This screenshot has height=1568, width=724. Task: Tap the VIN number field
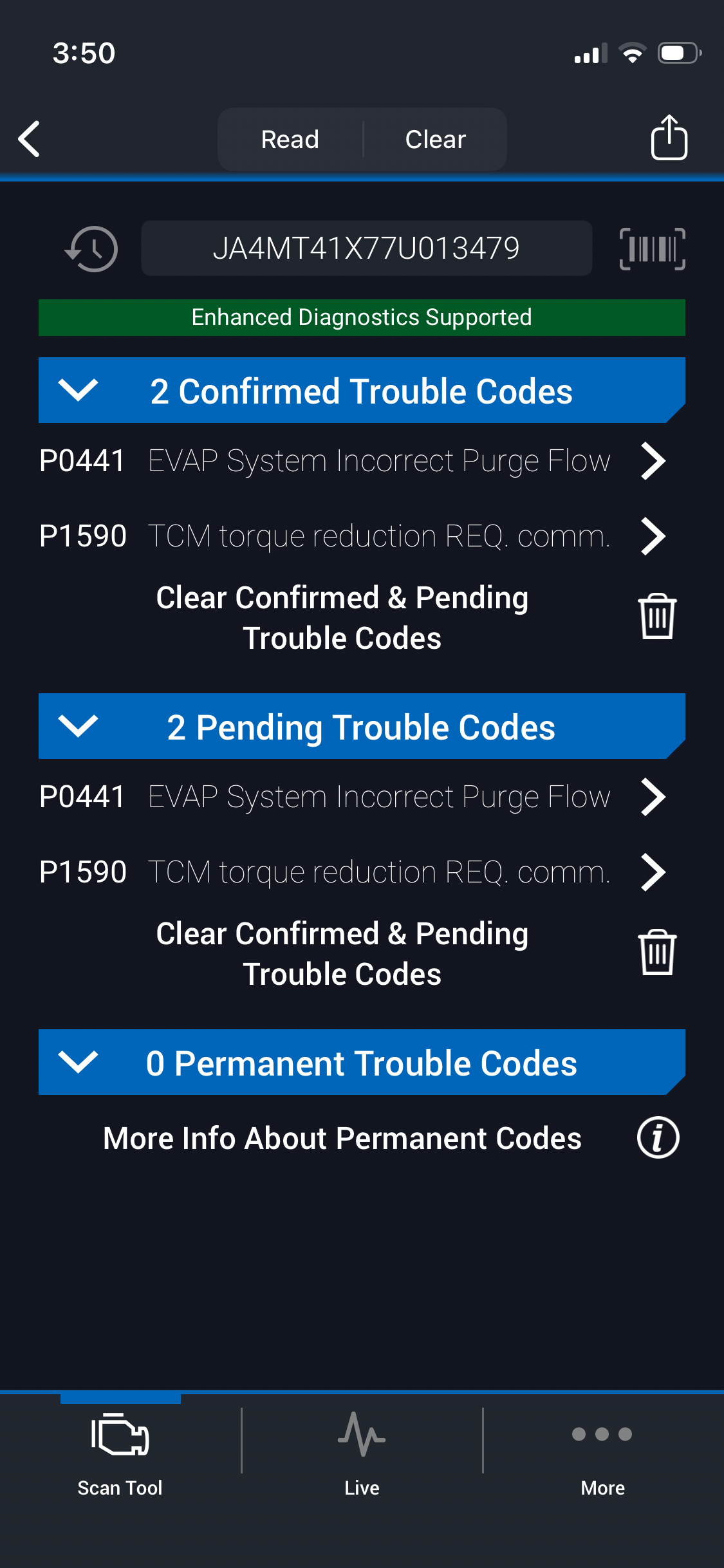click(x=366, y=248)
